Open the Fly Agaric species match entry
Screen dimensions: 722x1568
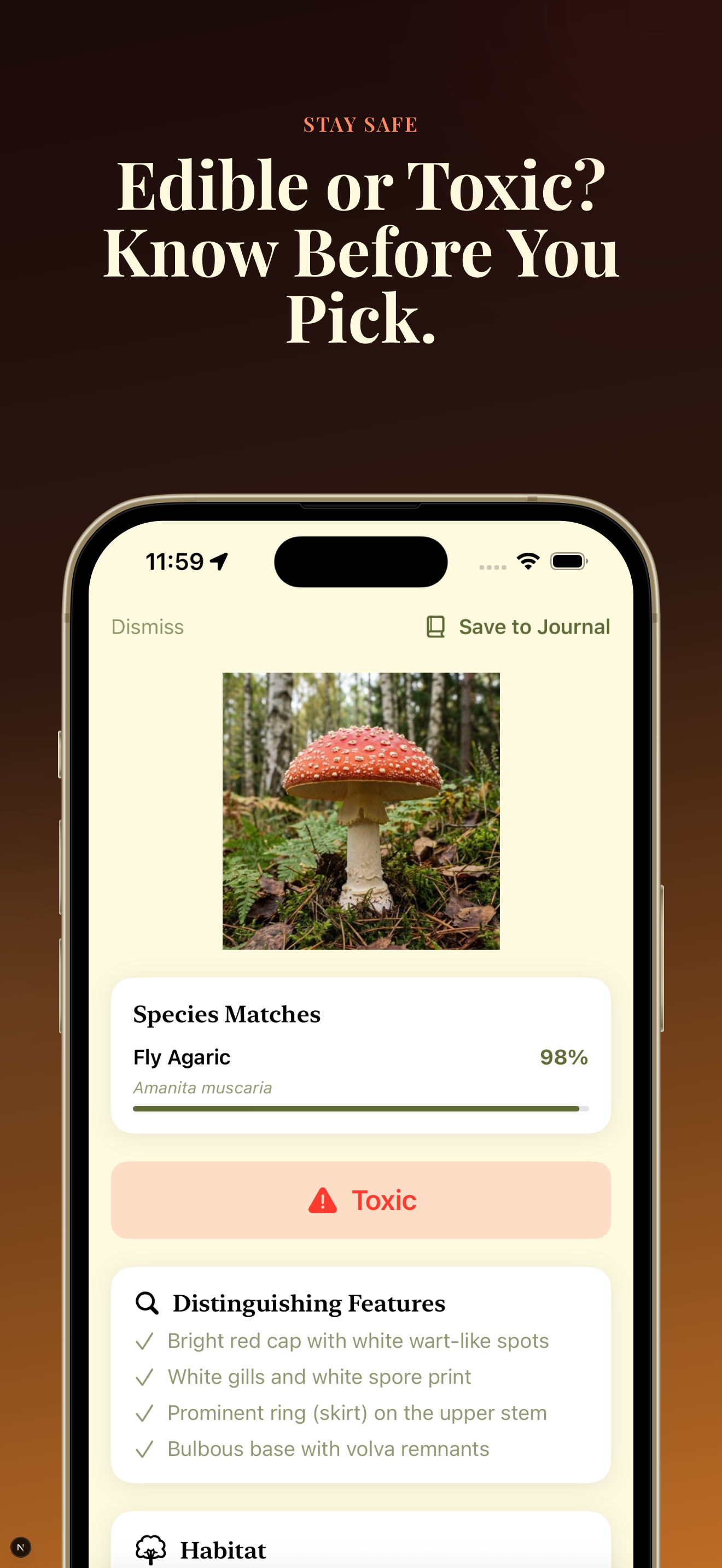182,1057
